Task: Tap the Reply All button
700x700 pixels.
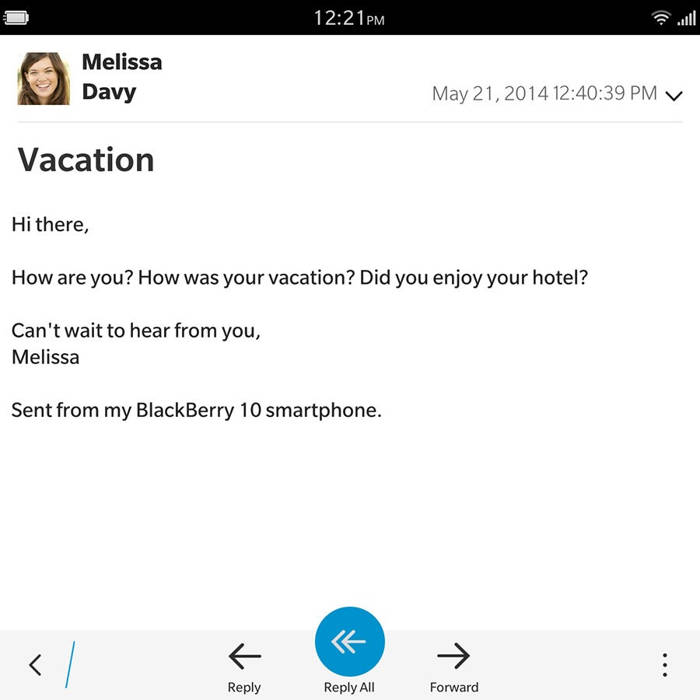Action: [x=349, y=643]
